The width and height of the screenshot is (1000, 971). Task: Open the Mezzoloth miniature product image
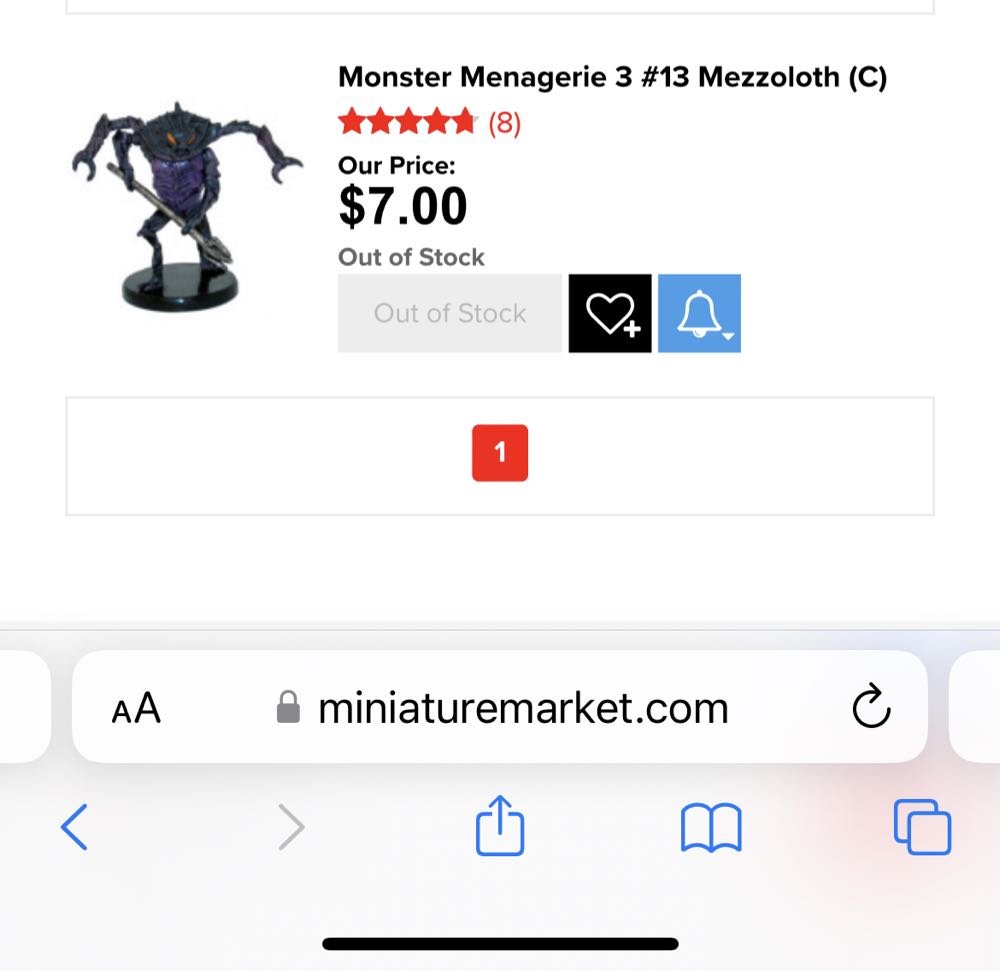click(186, 205)
